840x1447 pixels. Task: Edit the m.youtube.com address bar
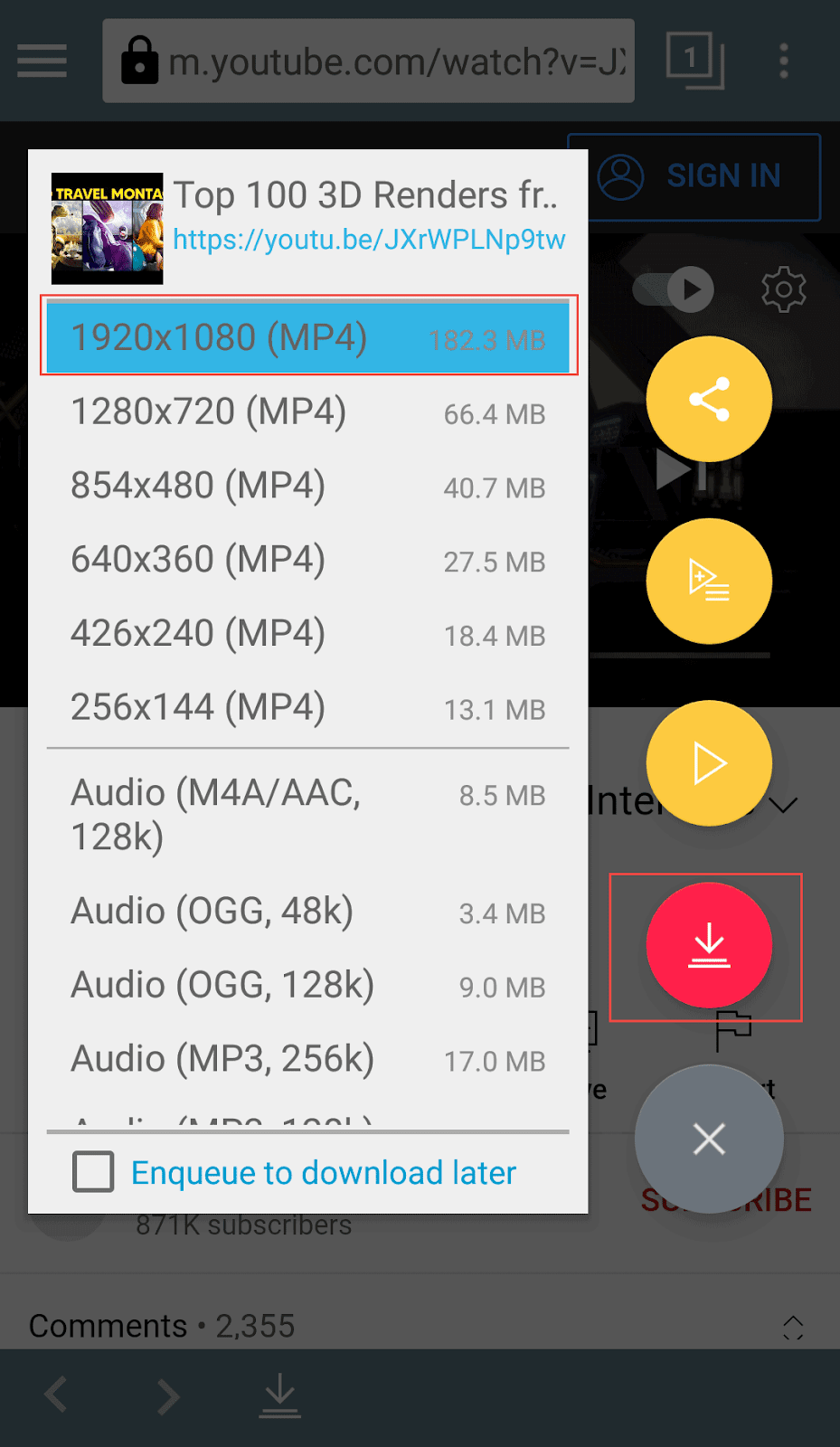(380, 61)
